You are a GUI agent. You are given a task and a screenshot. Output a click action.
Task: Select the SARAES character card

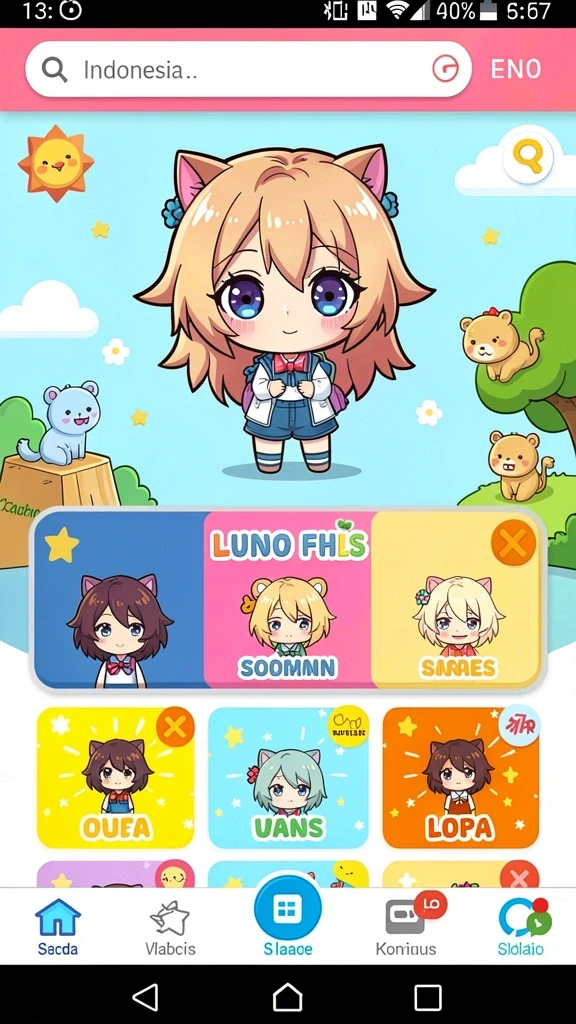456,600
